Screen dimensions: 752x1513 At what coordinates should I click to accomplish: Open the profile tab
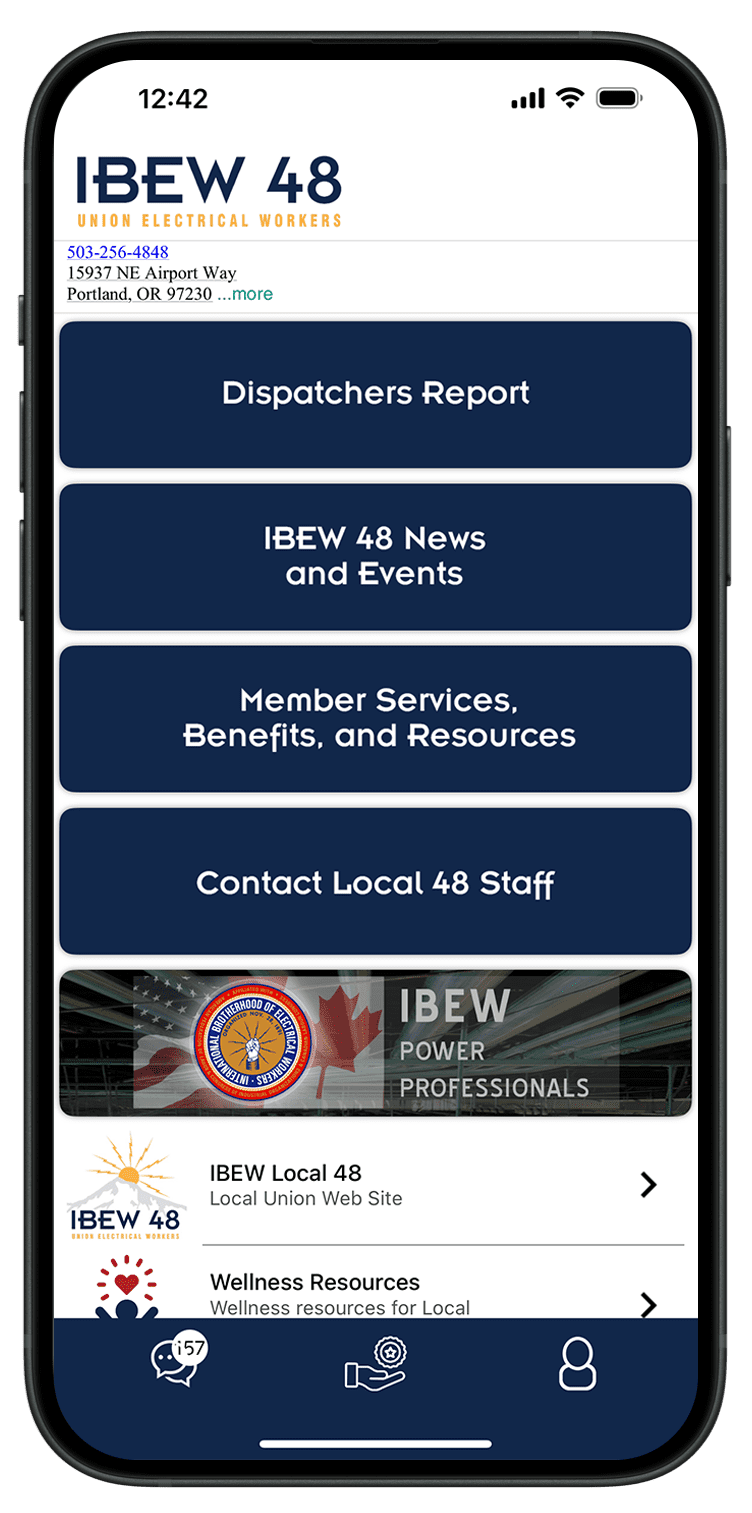coord(577,1365)
